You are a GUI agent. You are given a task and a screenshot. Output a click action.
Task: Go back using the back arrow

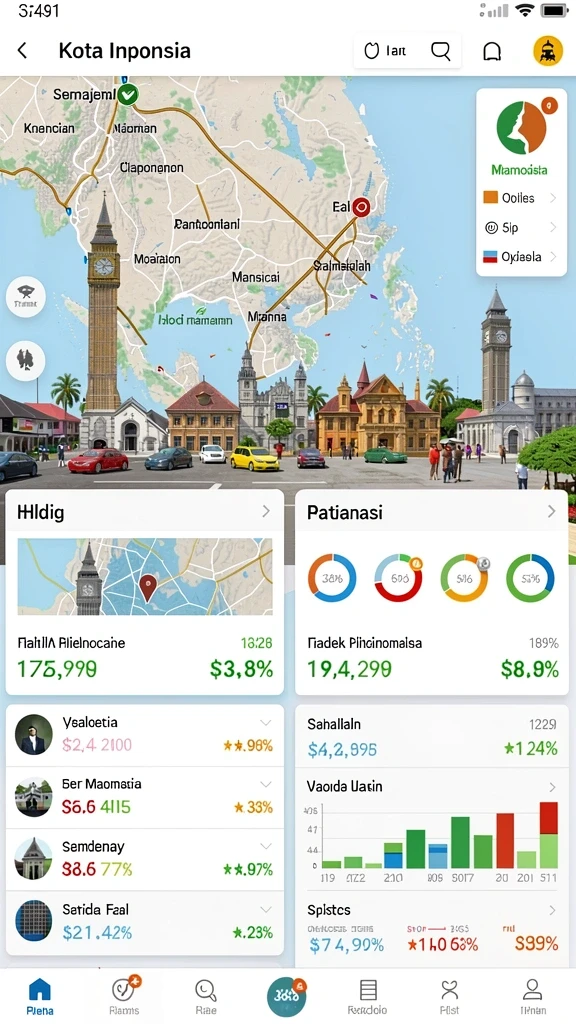[23, 50]
